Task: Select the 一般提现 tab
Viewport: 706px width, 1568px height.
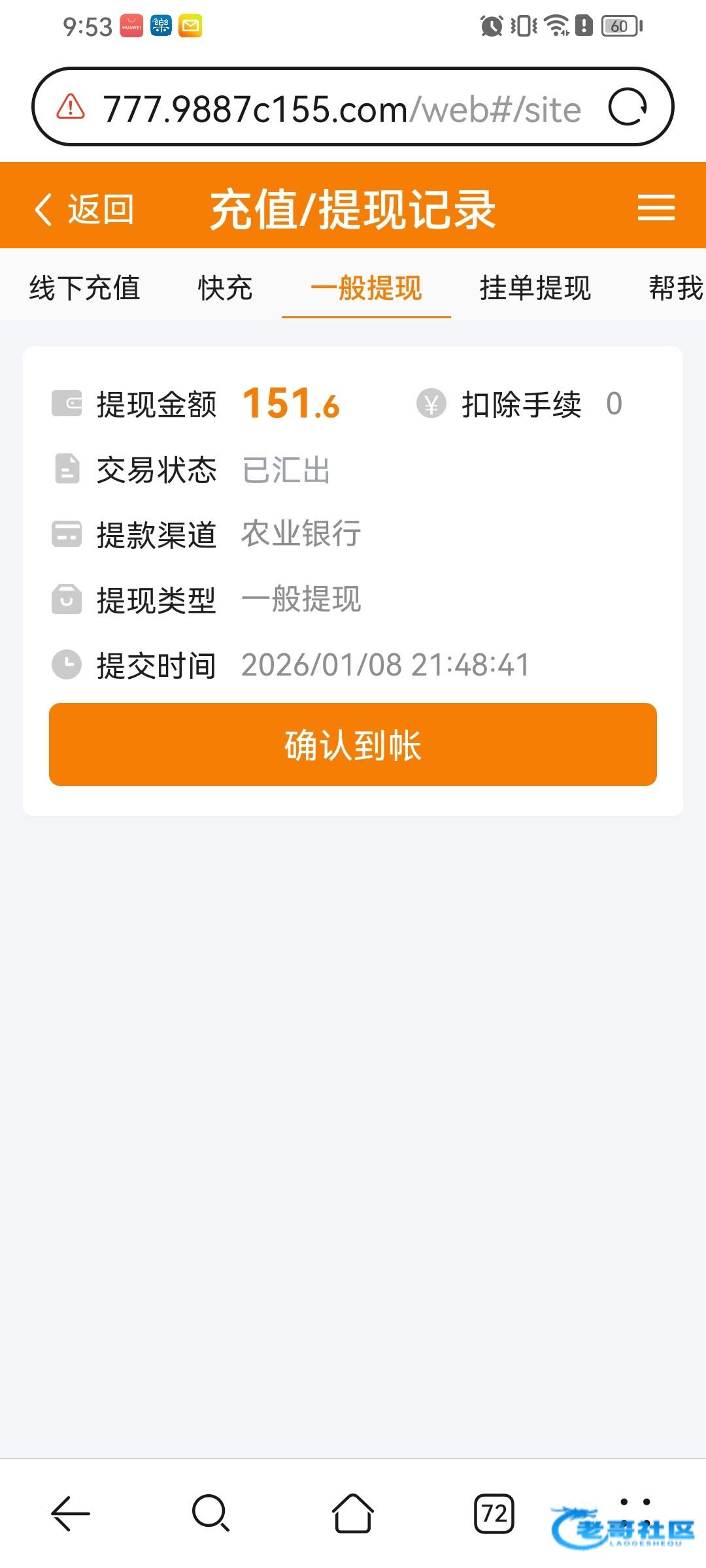Action: pyautogui.click(x=366, y=287)
